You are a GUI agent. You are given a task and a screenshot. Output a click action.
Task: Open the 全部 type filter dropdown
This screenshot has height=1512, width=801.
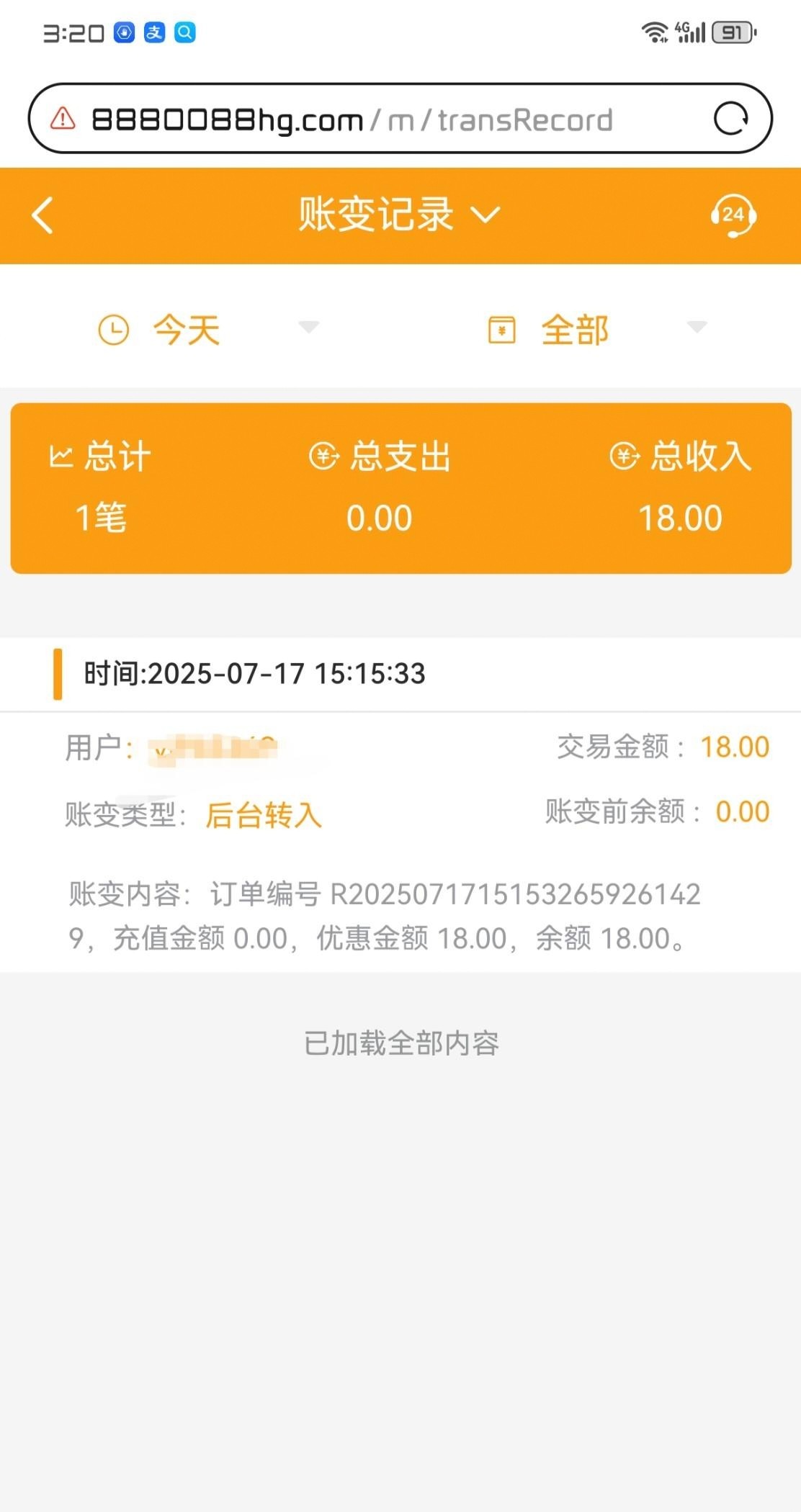[596, 330]
